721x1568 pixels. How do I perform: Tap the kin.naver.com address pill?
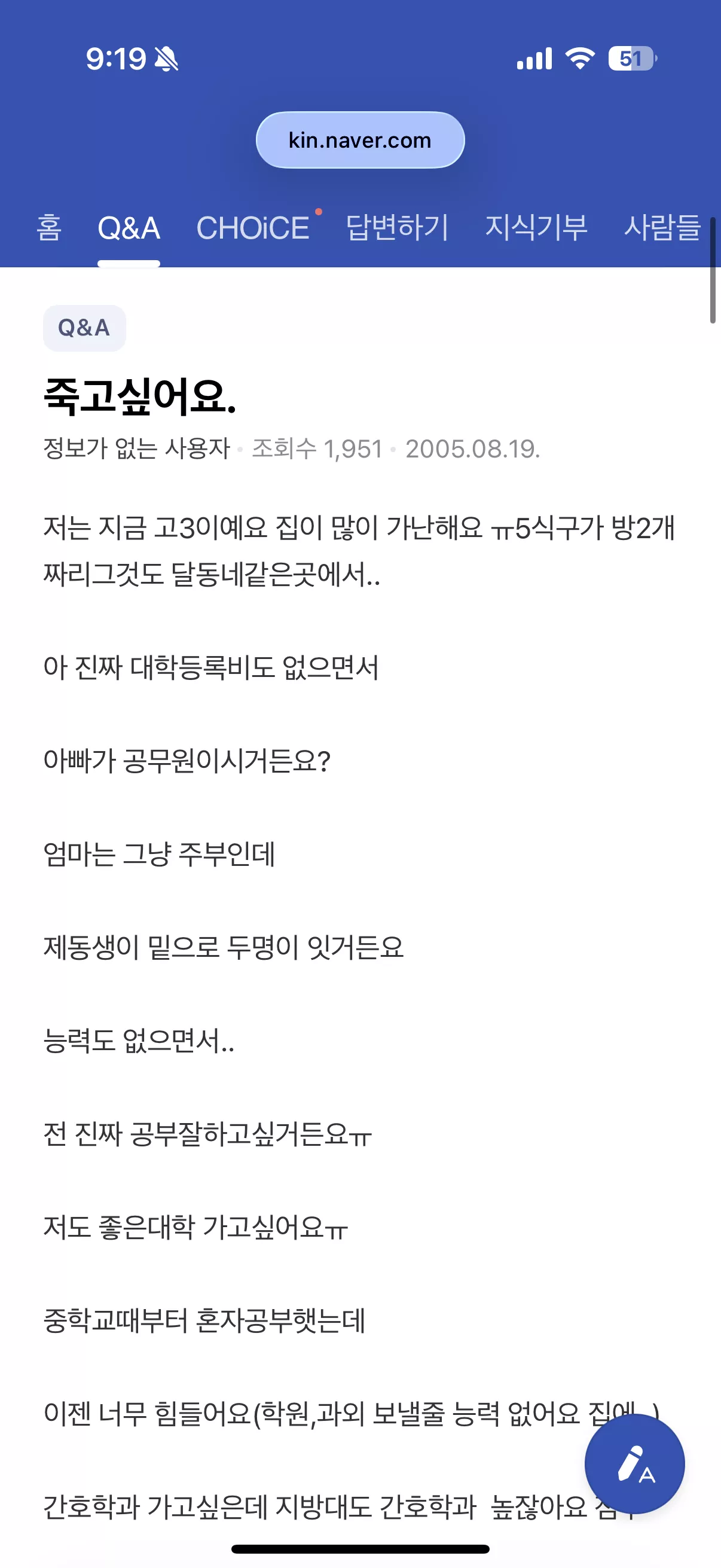360,140
